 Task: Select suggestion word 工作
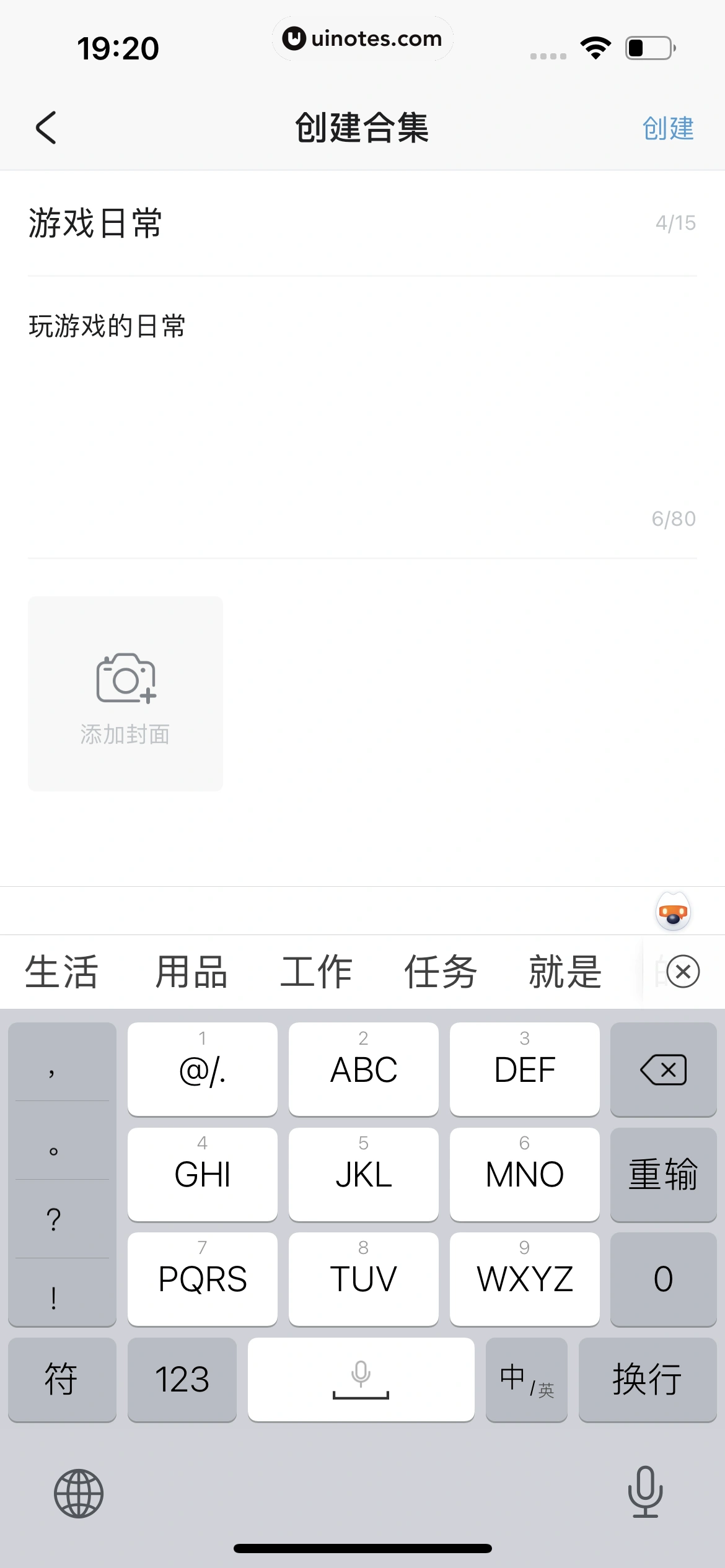point(317,972)
